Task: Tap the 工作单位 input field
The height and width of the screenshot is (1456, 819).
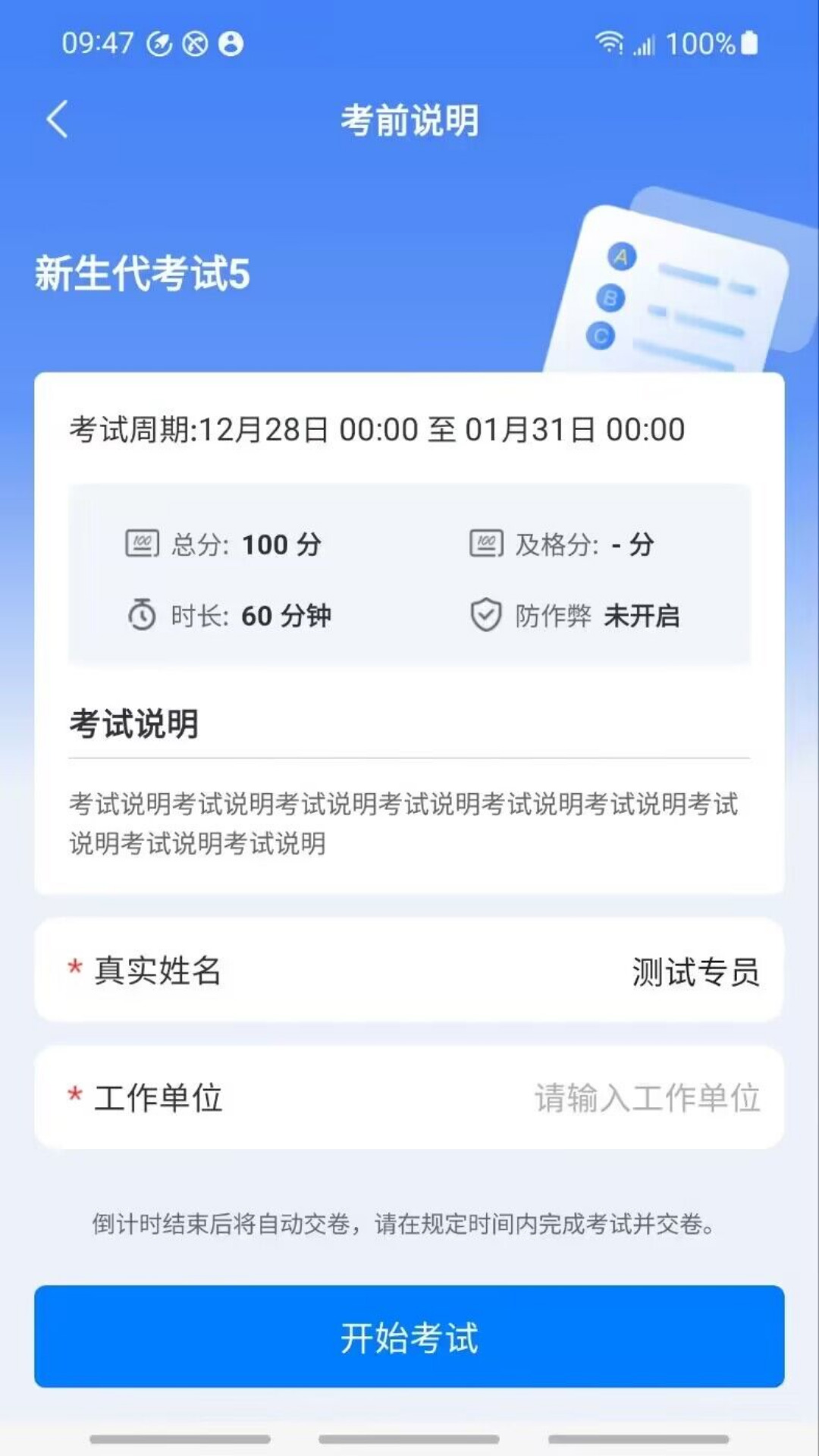Action: coord(646,1098)
